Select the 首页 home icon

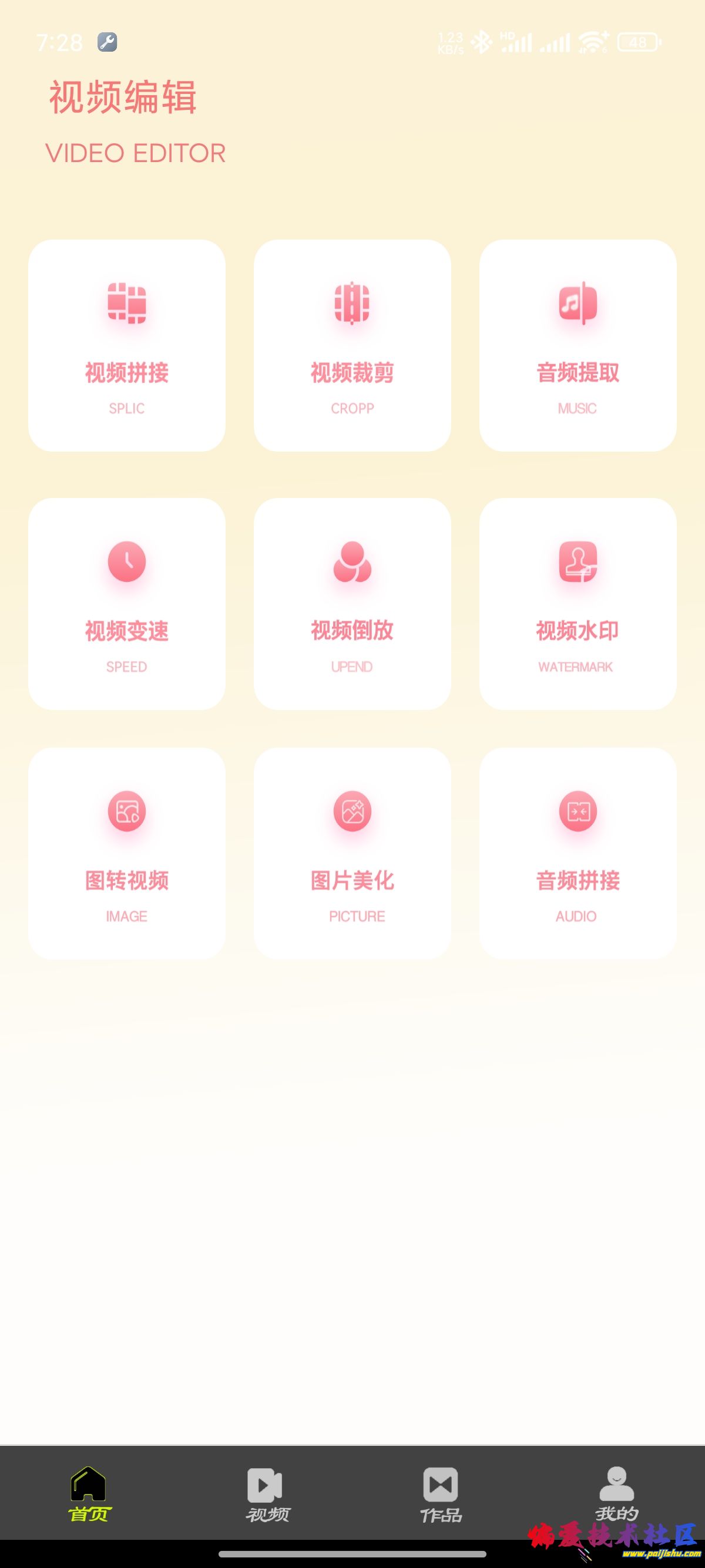coord(88,1491)
